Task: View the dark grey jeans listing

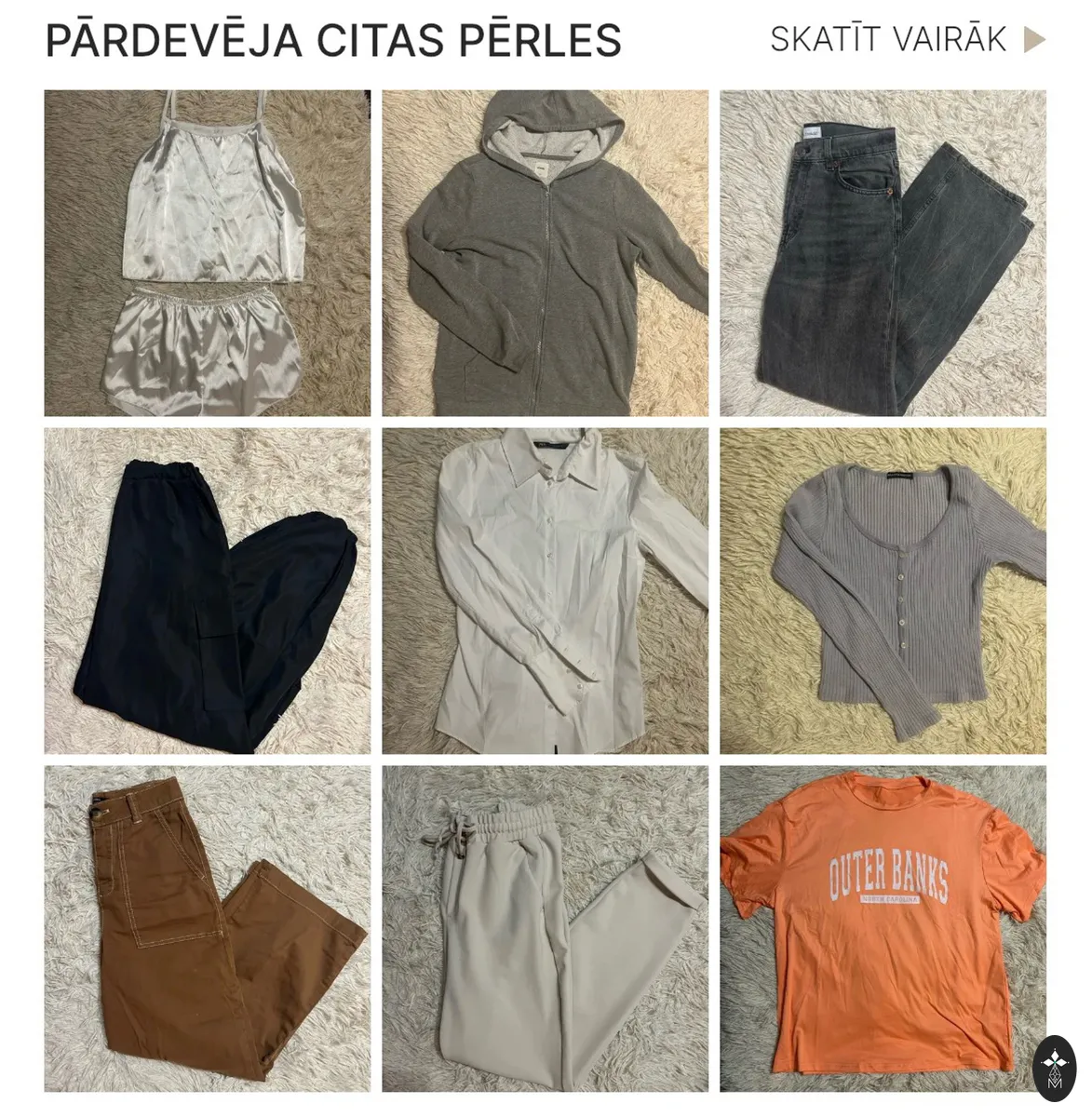Action: [x=883, y=253]
